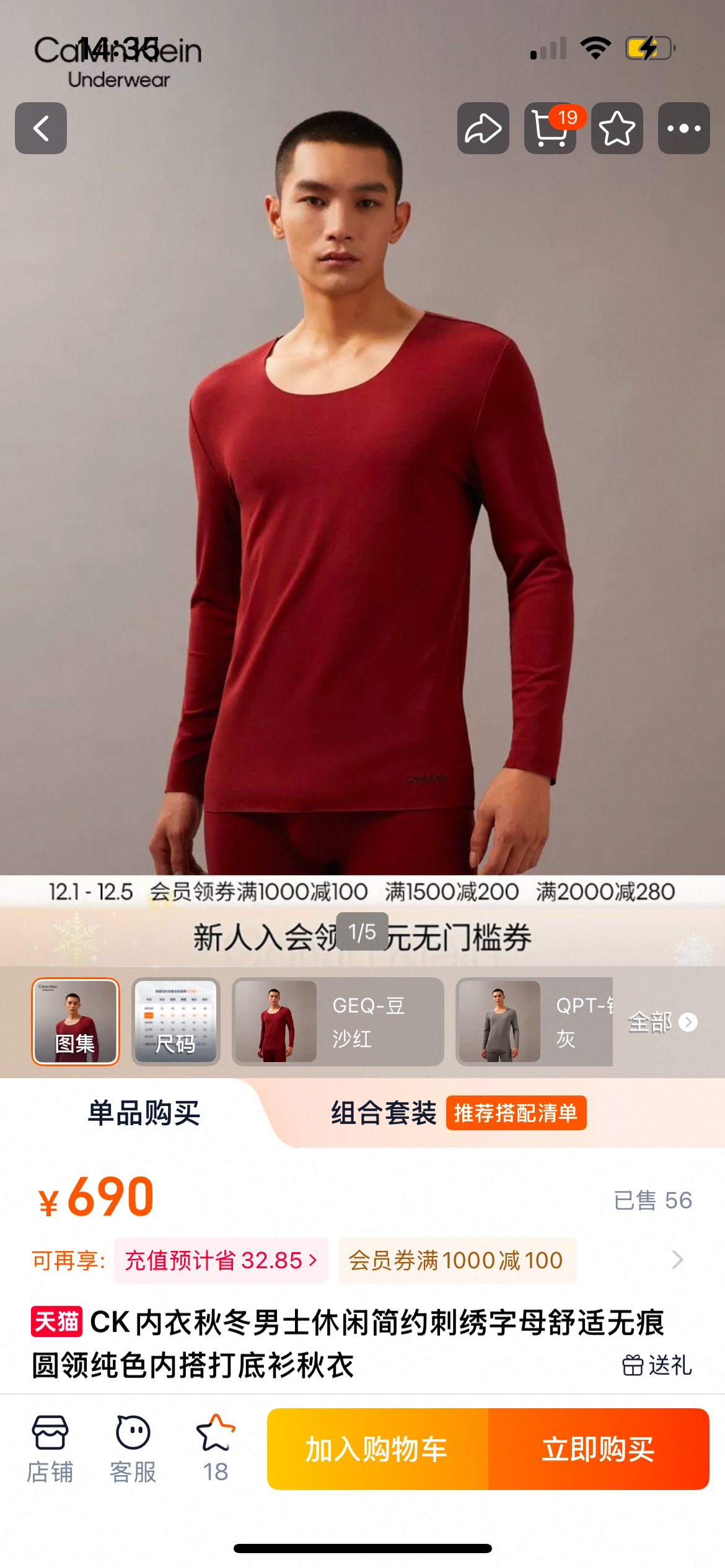Select the 图集 gallery thumbnail

pyautogui.click(x=76, y=1021)
